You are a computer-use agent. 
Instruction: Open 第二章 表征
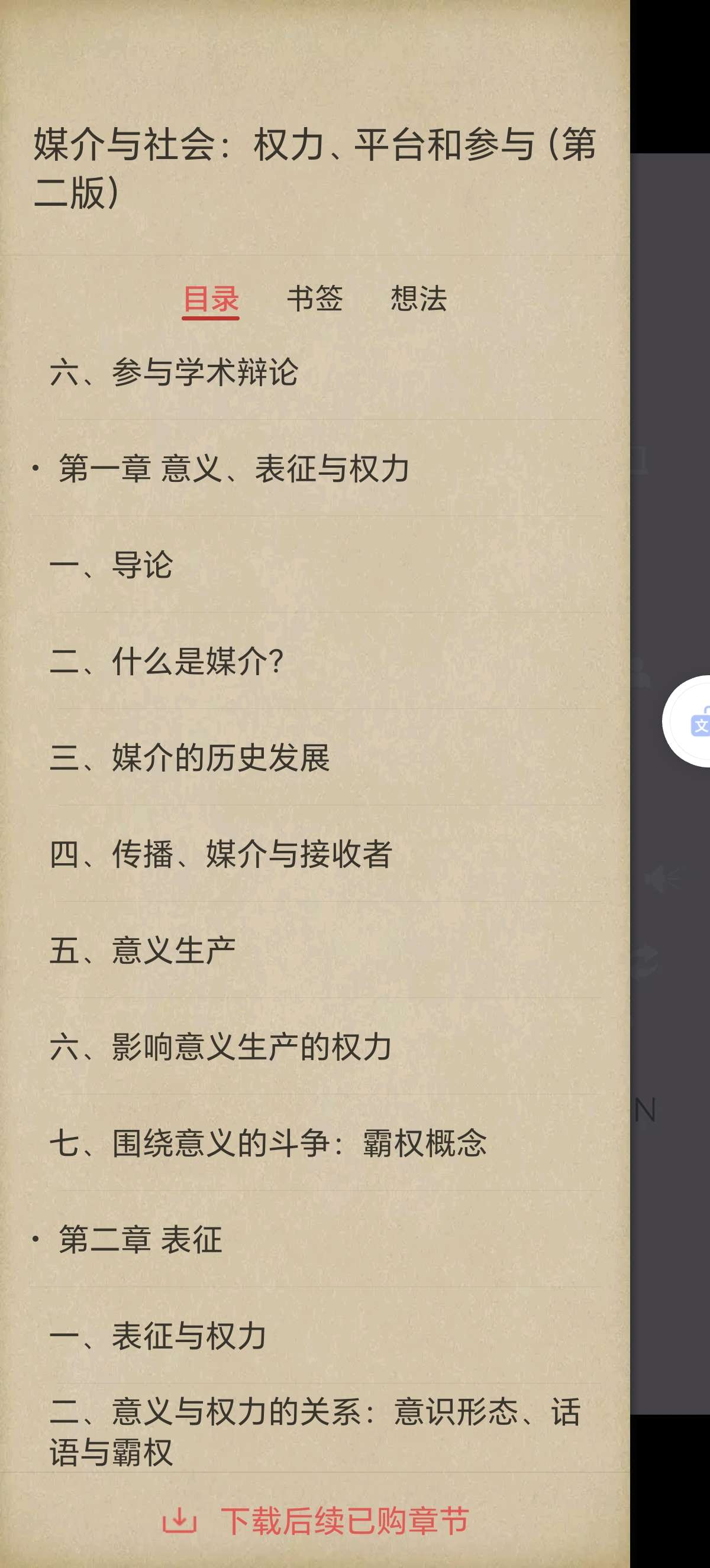click(x=140, y=1239)
